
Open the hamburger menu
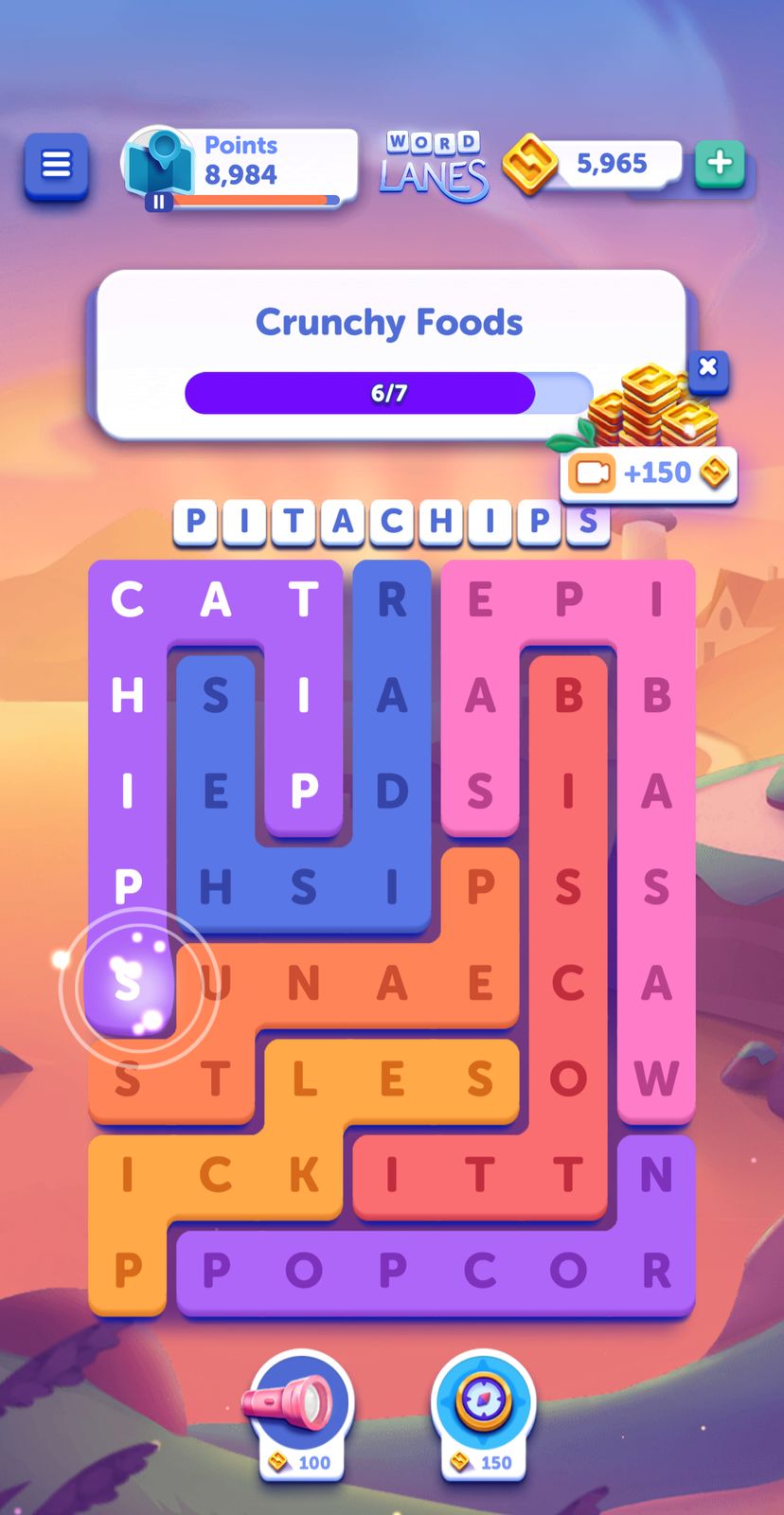[56, 166]
